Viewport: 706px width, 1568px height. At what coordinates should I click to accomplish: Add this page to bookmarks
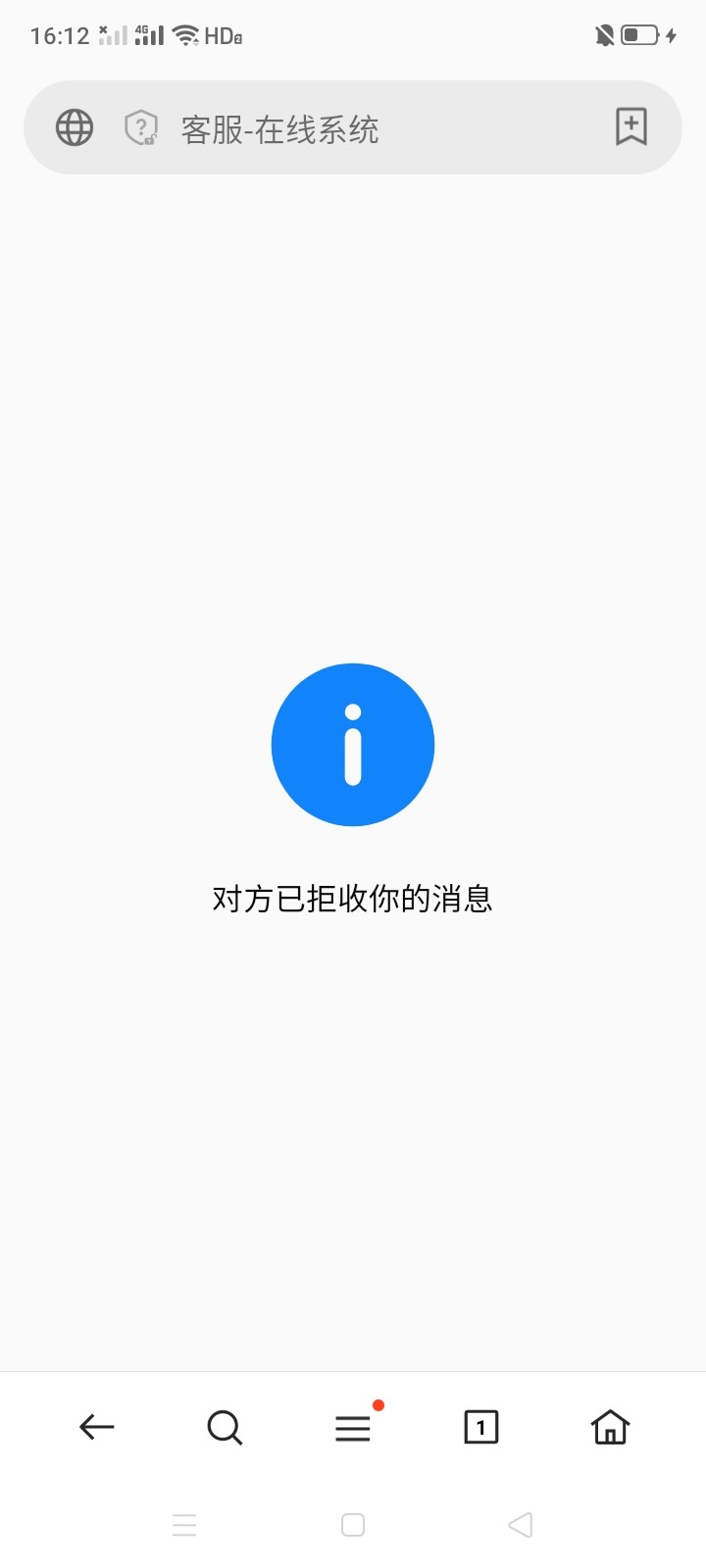pos(630,127)
